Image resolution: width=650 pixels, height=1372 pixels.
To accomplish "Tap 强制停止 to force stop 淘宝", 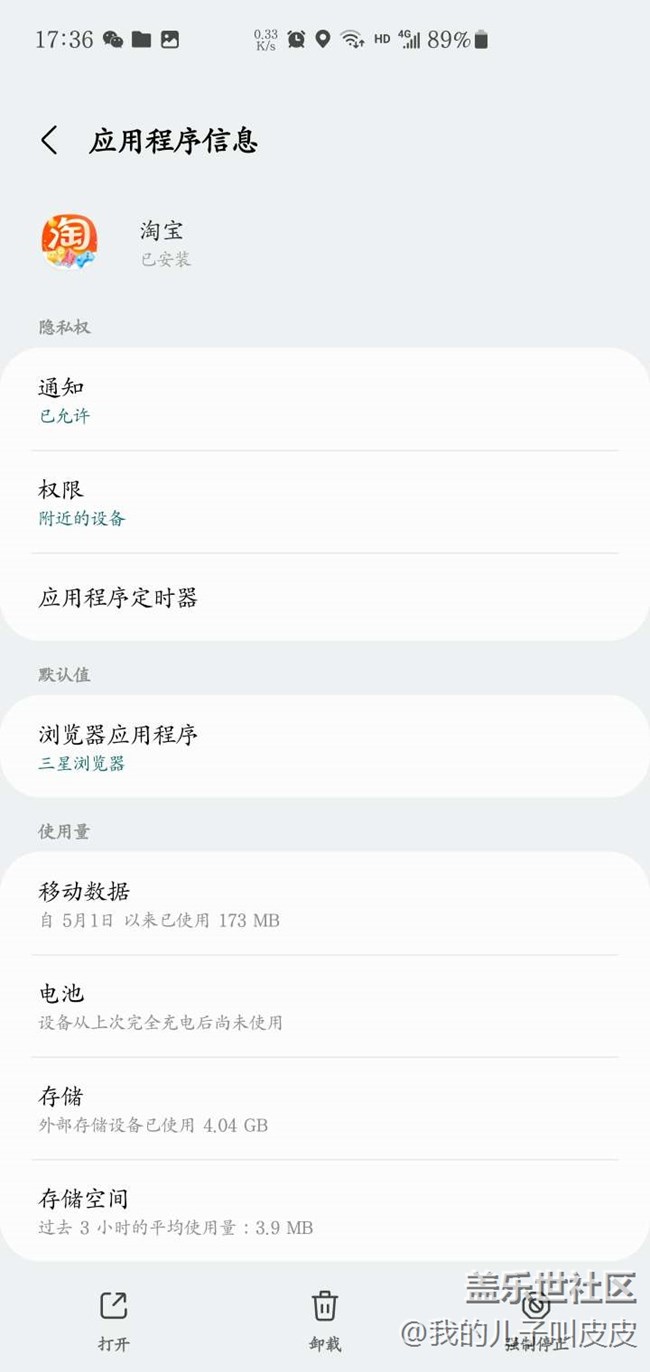I will point(537,1320).
